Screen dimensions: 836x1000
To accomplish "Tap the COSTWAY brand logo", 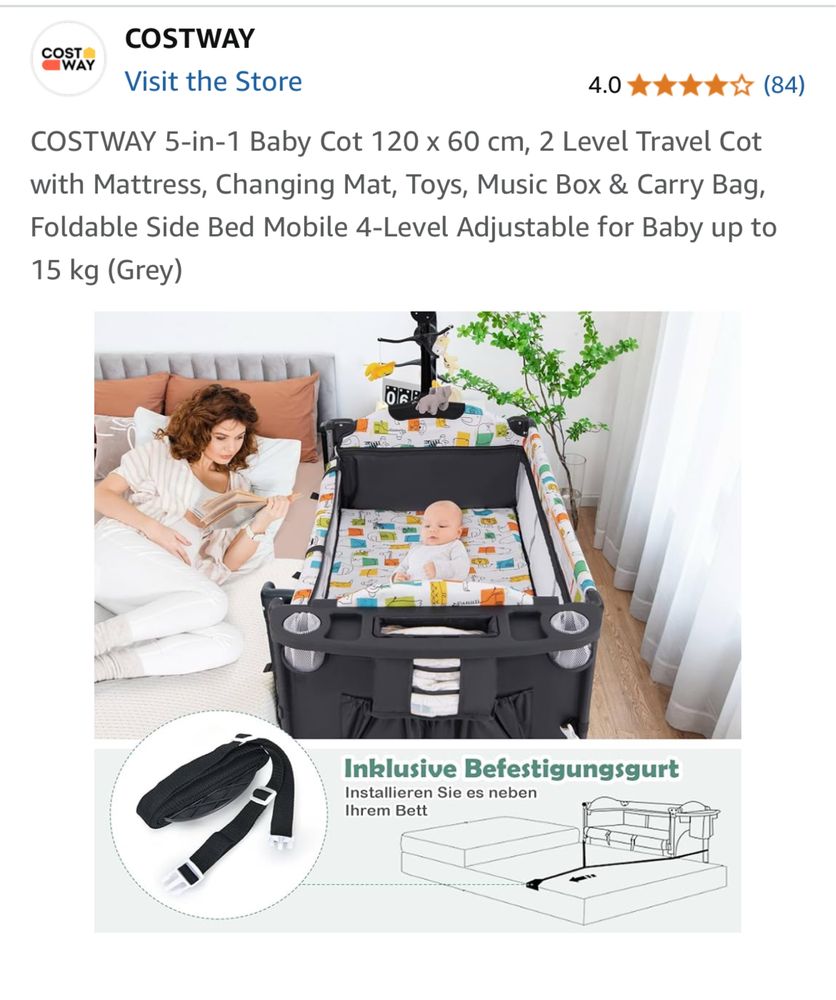I will coord(68,58).
